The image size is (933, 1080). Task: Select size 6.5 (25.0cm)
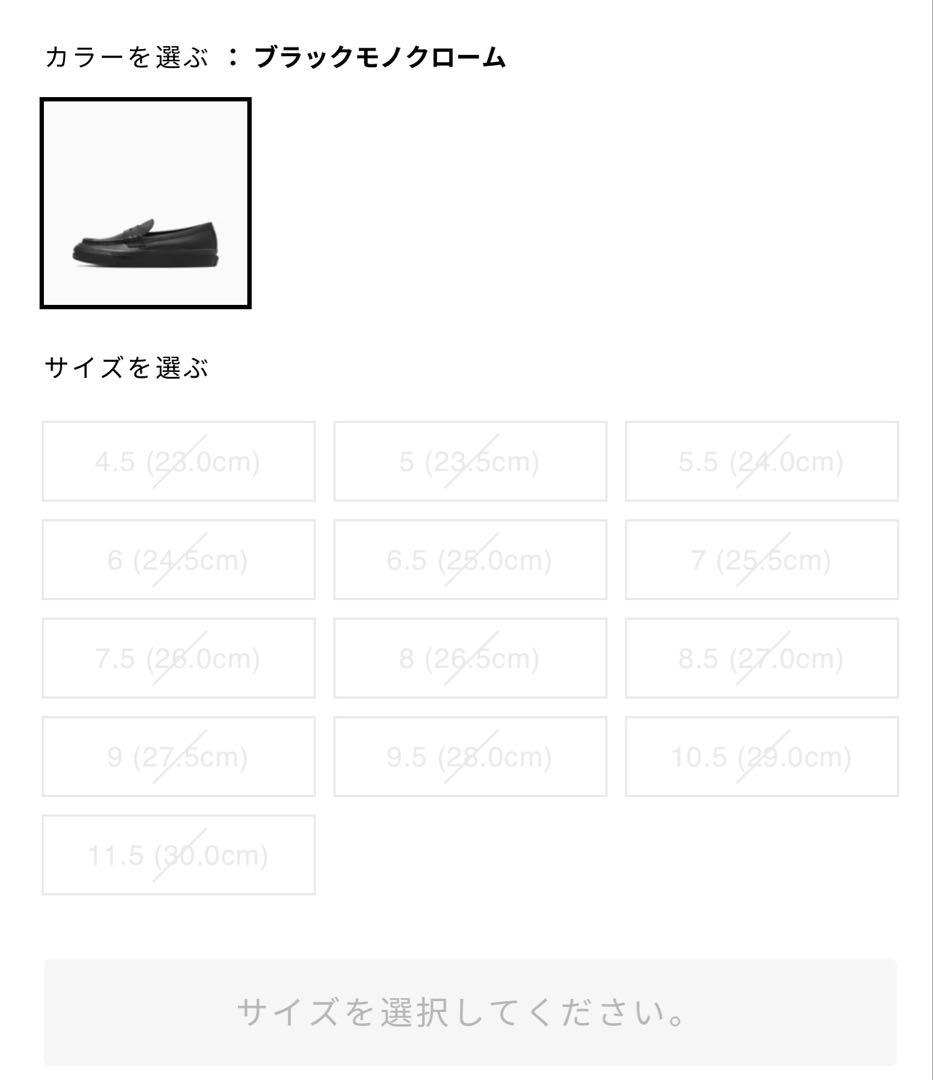click(469, 559)
